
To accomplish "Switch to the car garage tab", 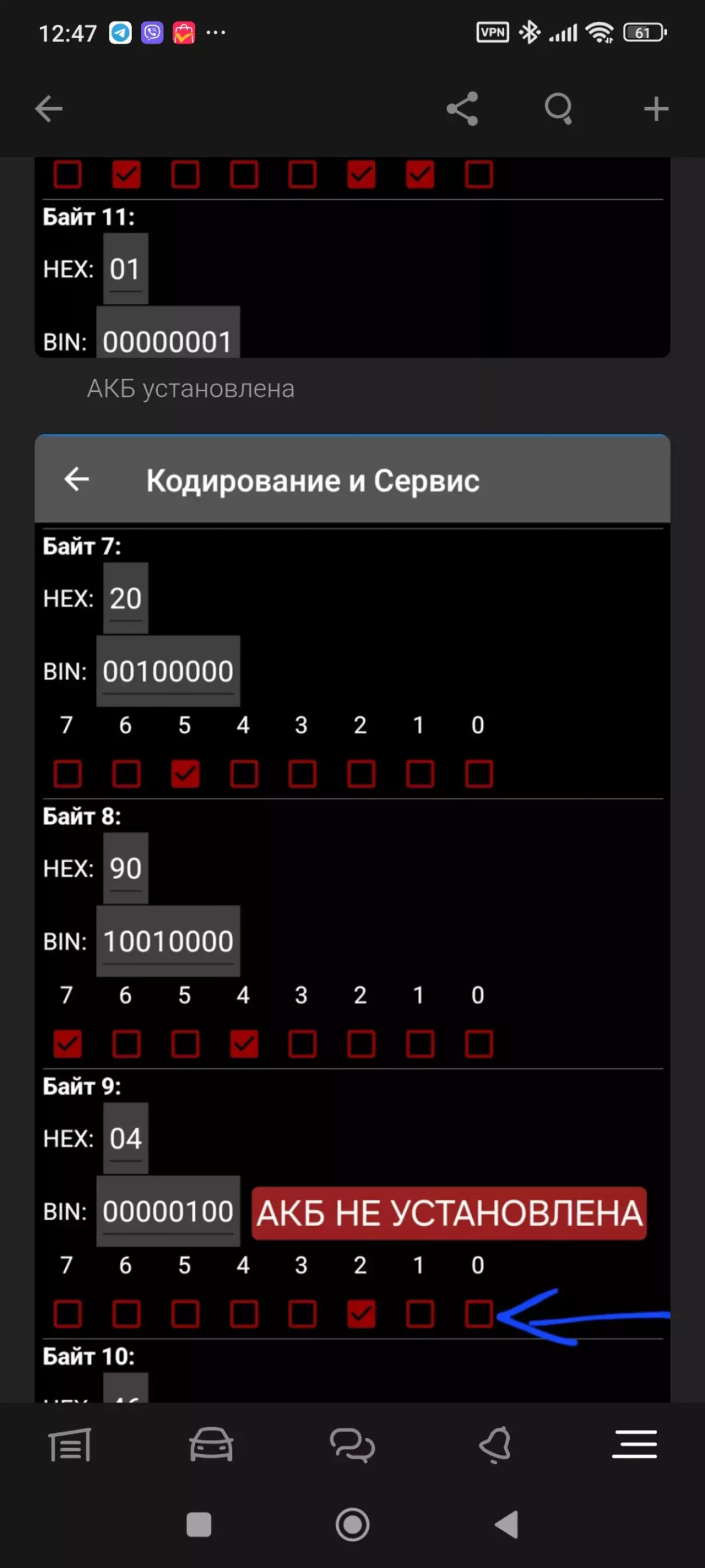I will 211,1445.
